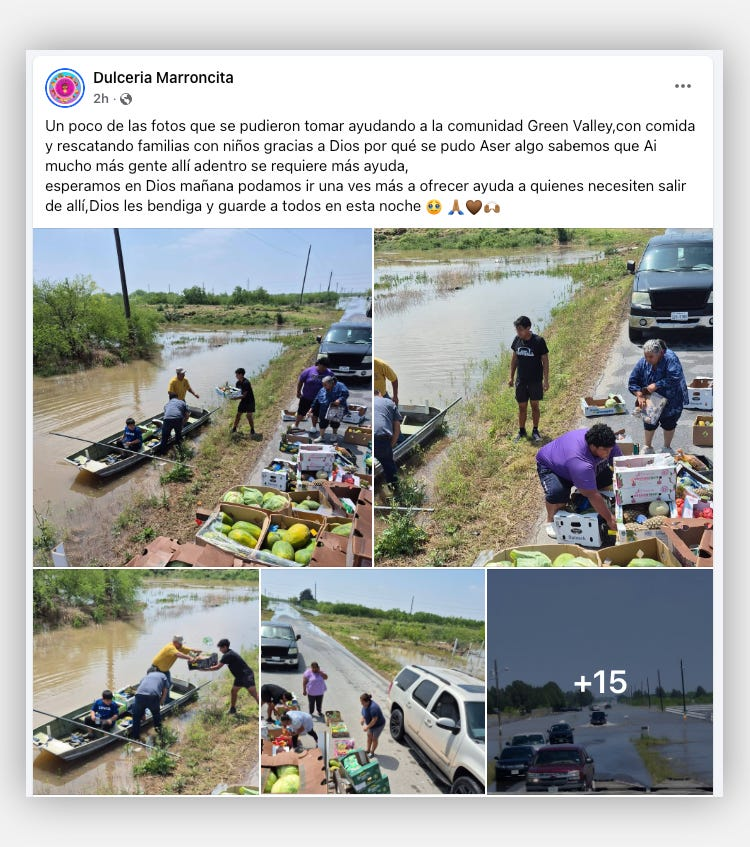This screenshot has height=847, width=750.
Task: Visit the Dulceria Marroncita page name link
Action: tap(163, 77)
